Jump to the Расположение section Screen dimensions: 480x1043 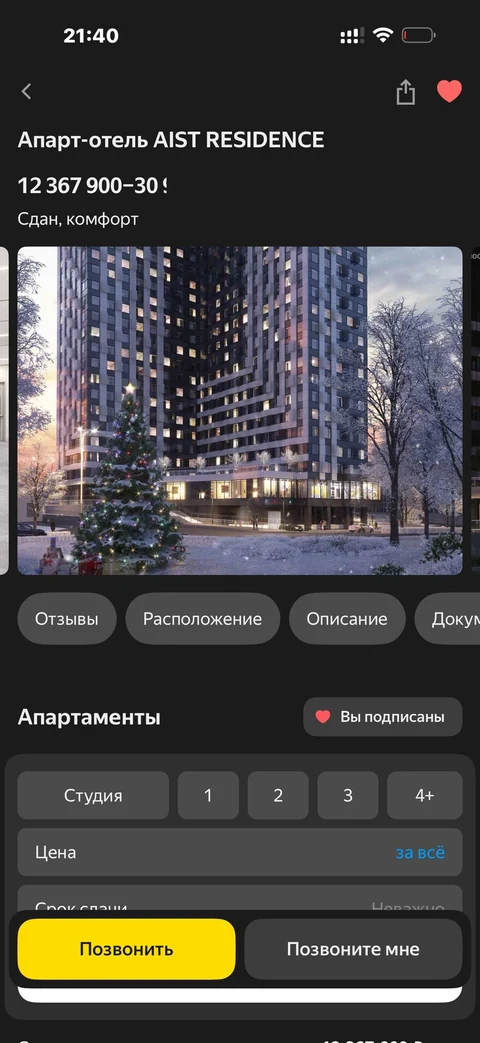point(203,619)
